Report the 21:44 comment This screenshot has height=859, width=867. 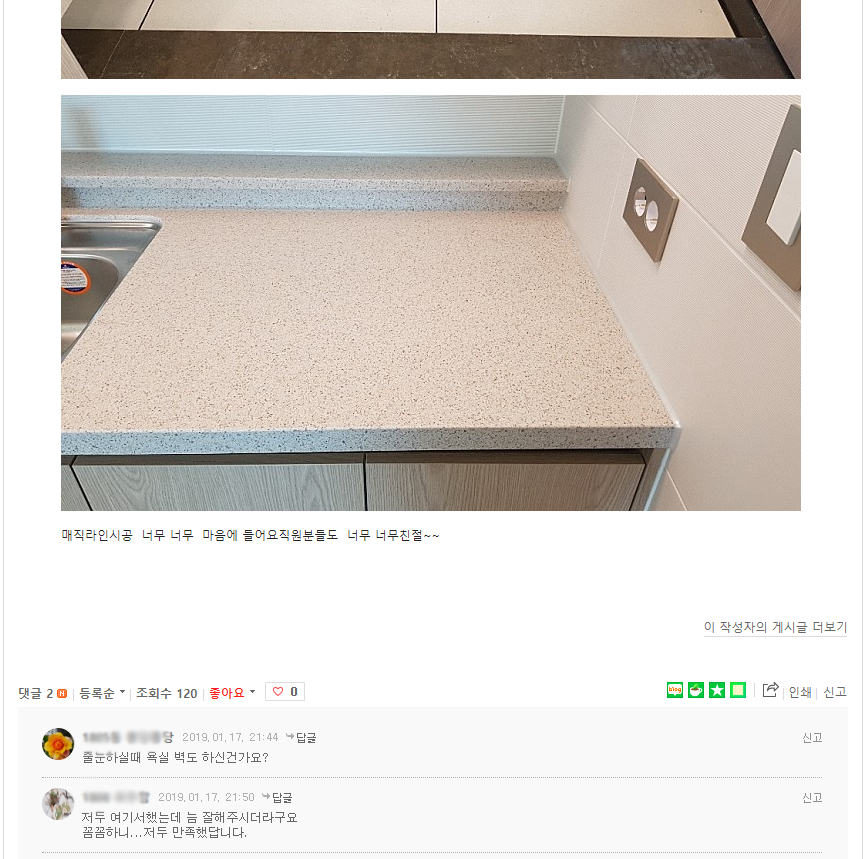(812, 738)
